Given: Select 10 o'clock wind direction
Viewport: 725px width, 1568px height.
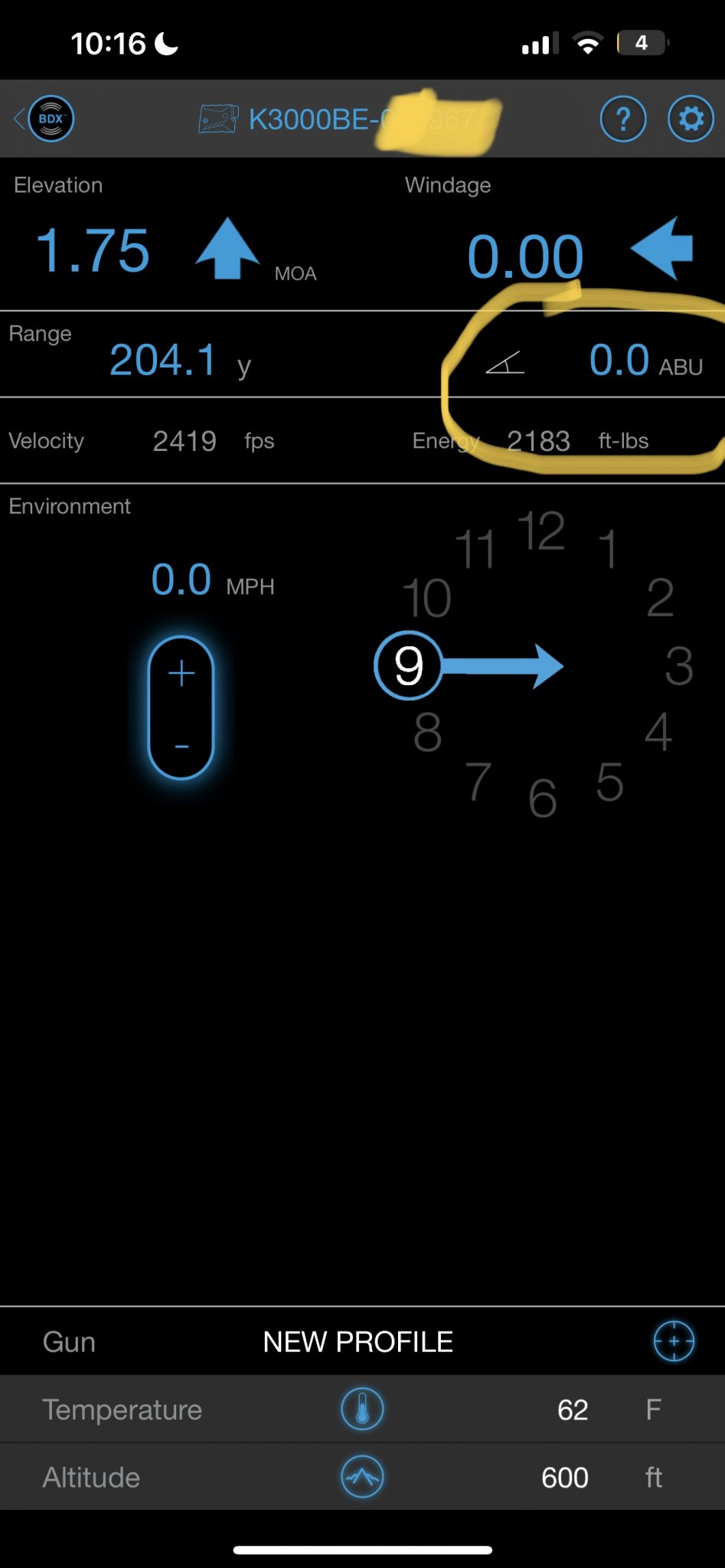Looking at the screenshot, I should (x=426, y=598).
